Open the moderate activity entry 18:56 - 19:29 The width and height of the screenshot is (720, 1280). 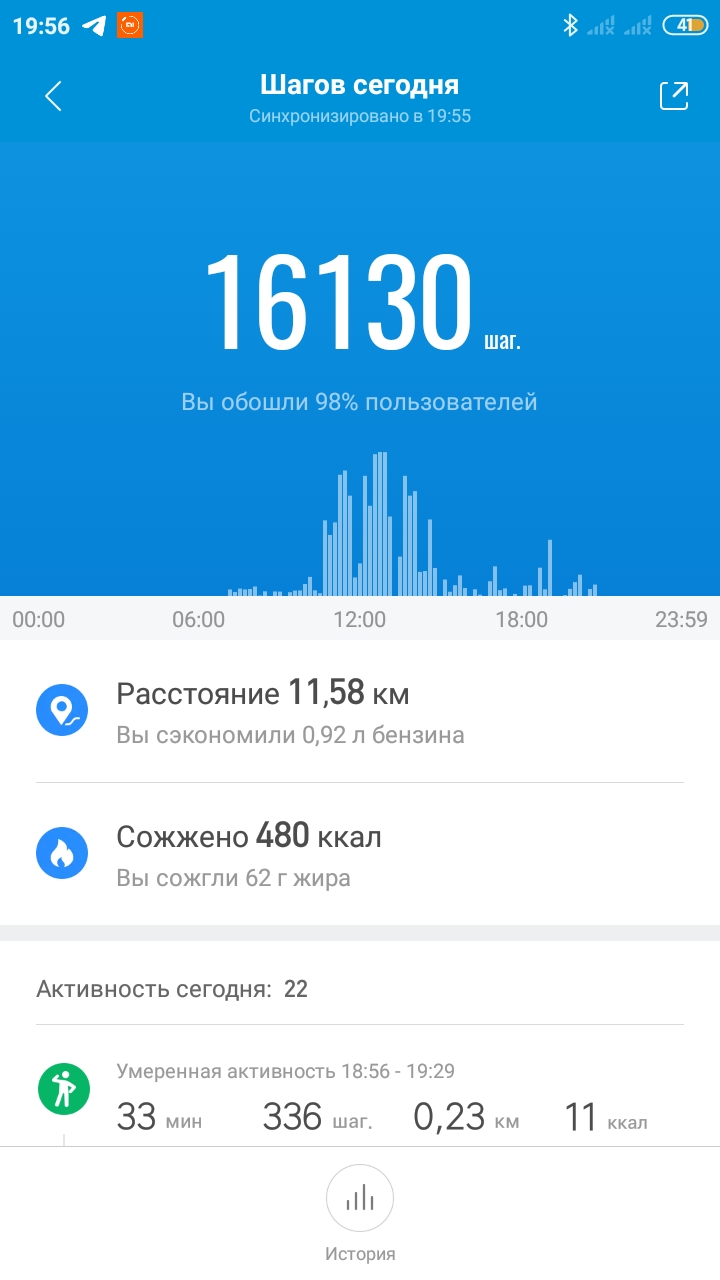[360, 1098]
